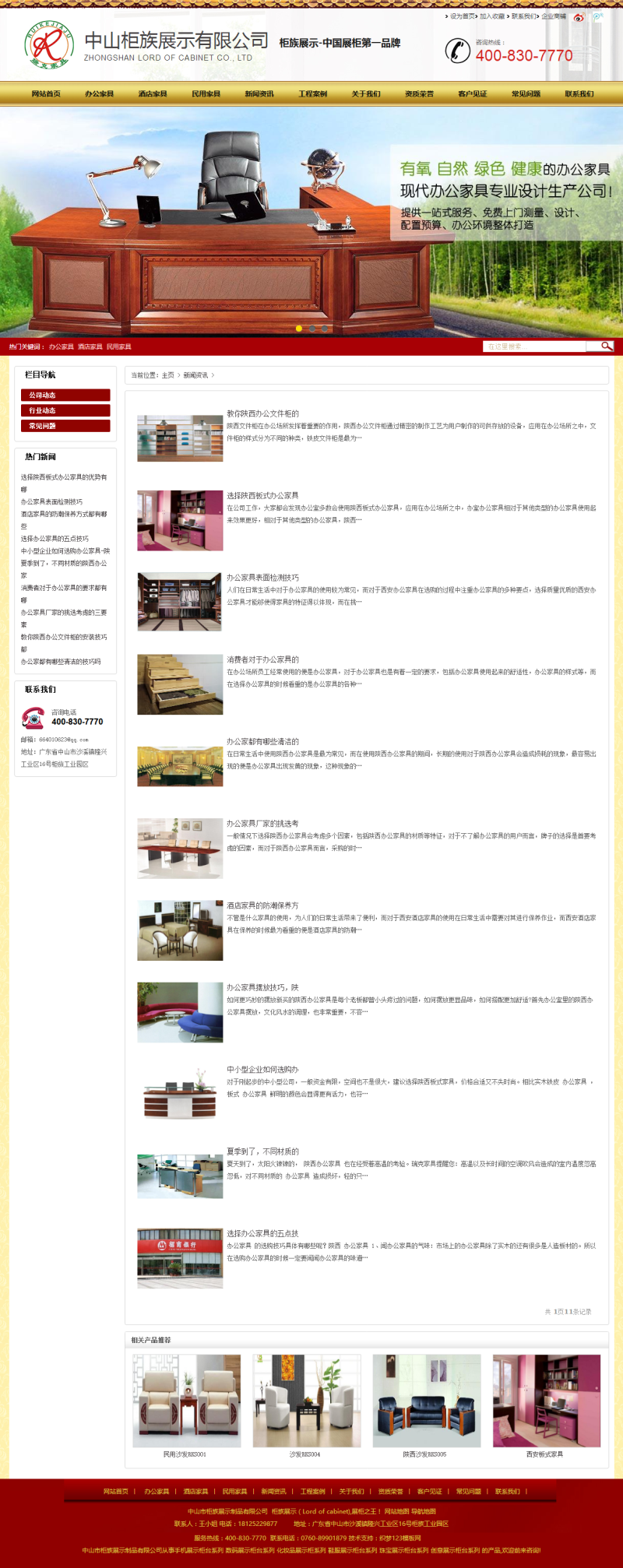Open the breadcrumb link 主页

167,375
